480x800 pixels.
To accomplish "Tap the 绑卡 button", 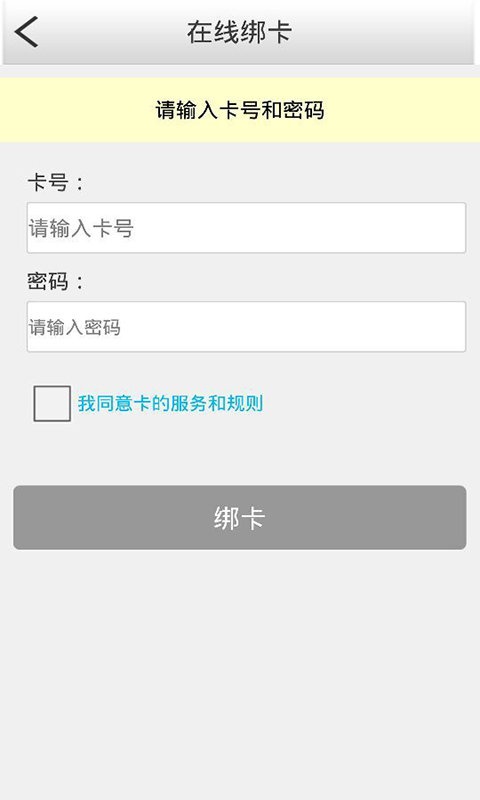I will click(240, 517).
